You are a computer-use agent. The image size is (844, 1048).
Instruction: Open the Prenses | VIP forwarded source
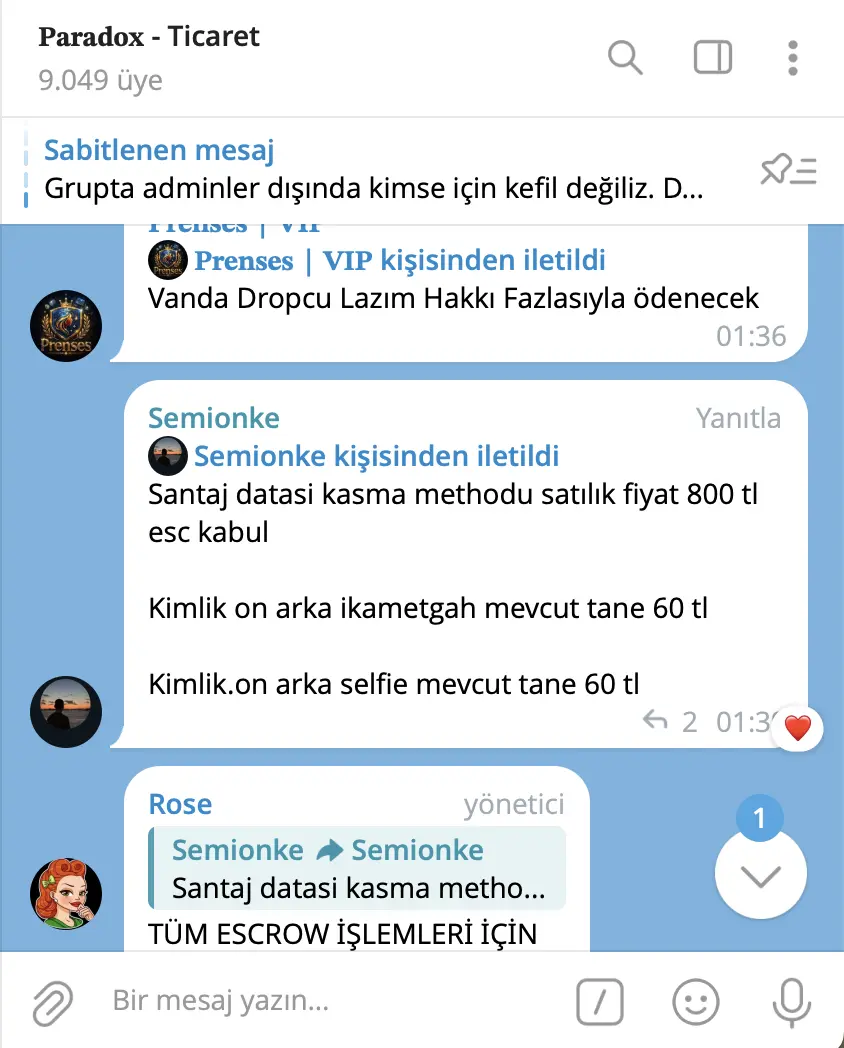[x=400, y=261]
